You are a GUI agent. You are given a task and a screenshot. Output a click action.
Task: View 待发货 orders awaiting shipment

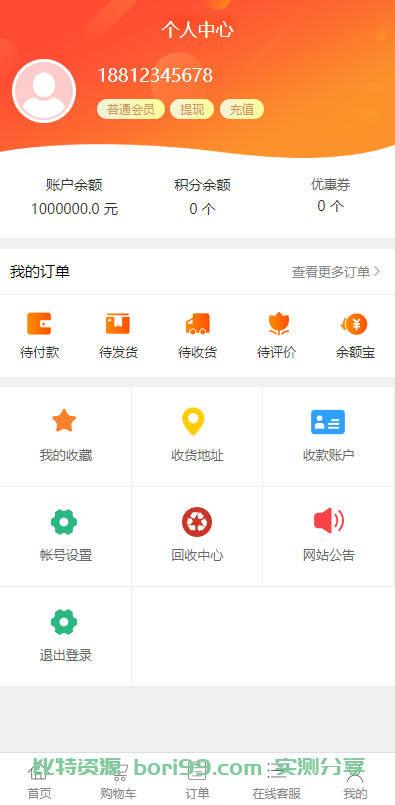(x=118, y=336)
